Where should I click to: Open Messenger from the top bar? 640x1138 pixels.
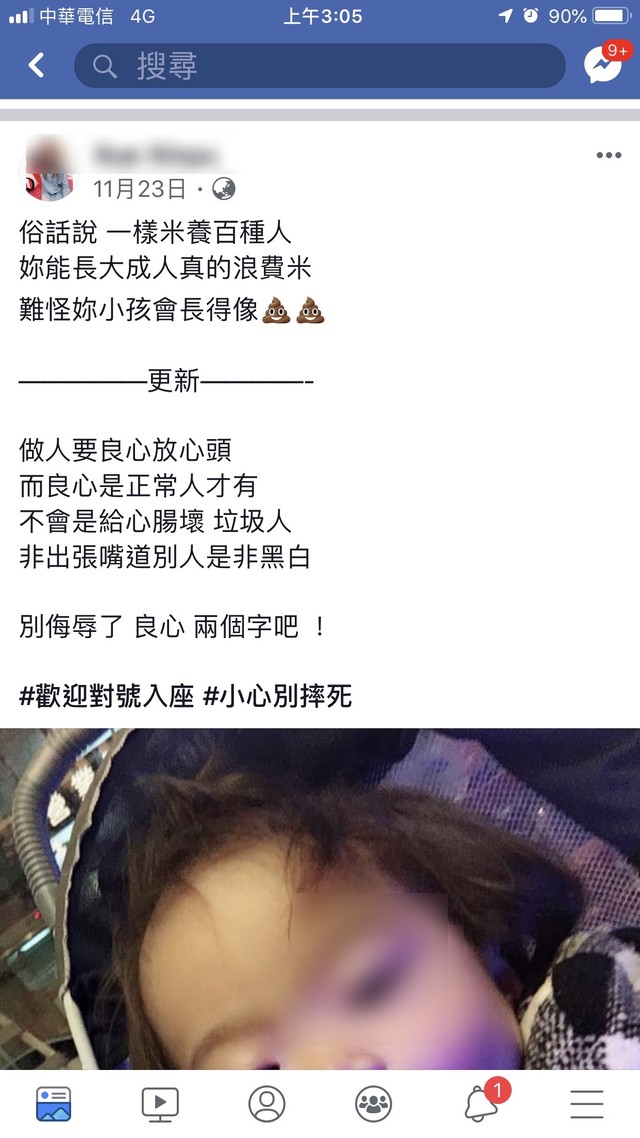tap(602, 66)
